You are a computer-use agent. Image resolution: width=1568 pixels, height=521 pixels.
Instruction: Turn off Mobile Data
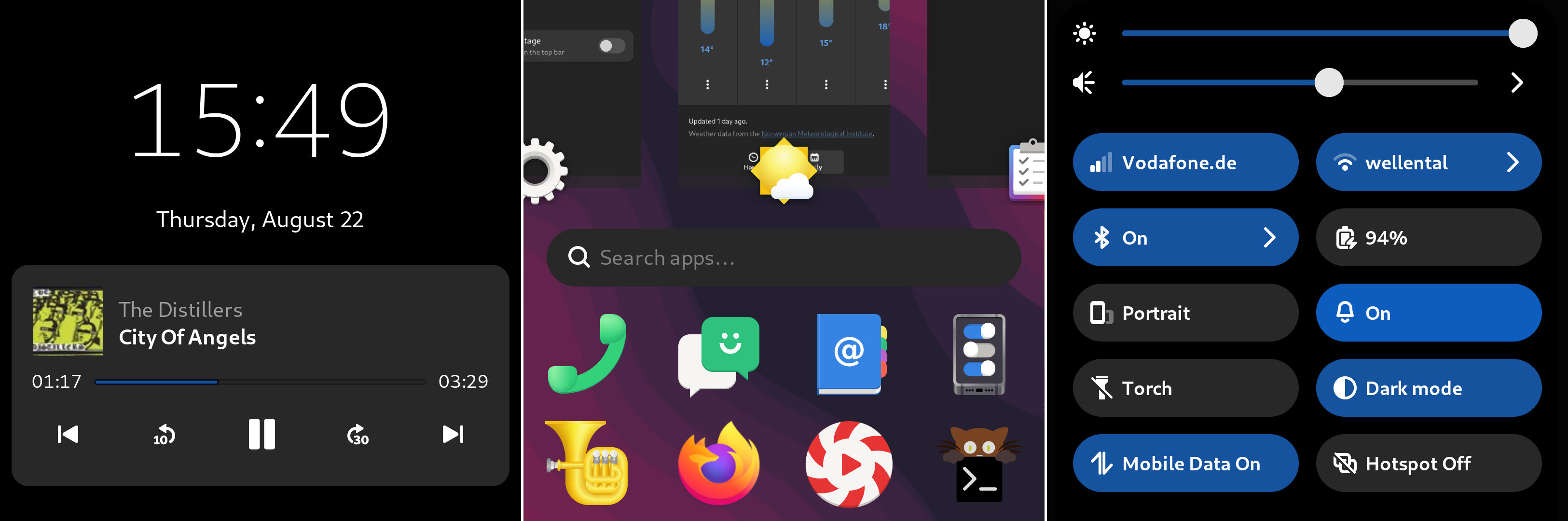coord(1184,464)
